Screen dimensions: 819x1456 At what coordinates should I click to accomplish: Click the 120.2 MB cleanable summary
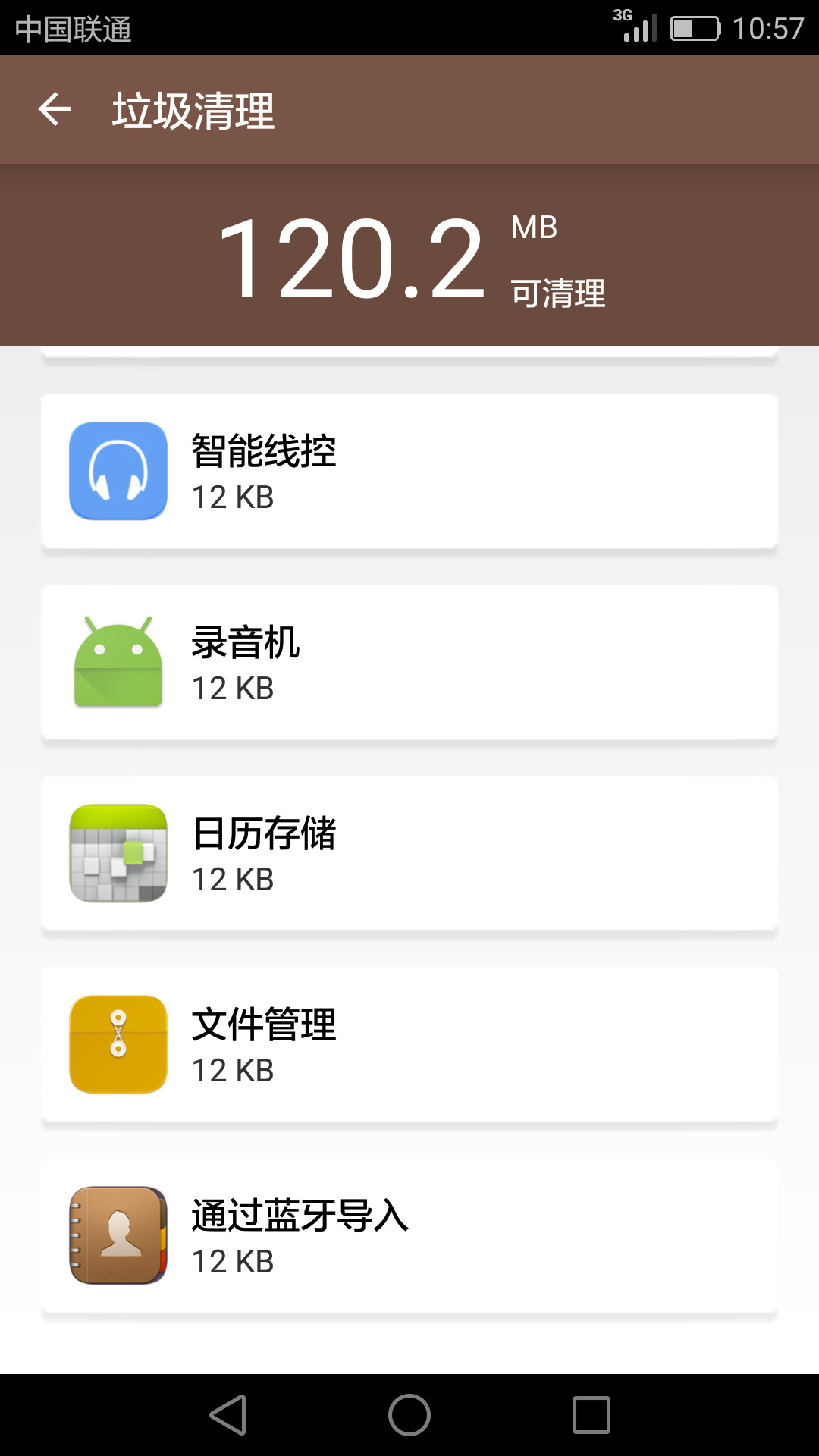[x=352, y=258]
